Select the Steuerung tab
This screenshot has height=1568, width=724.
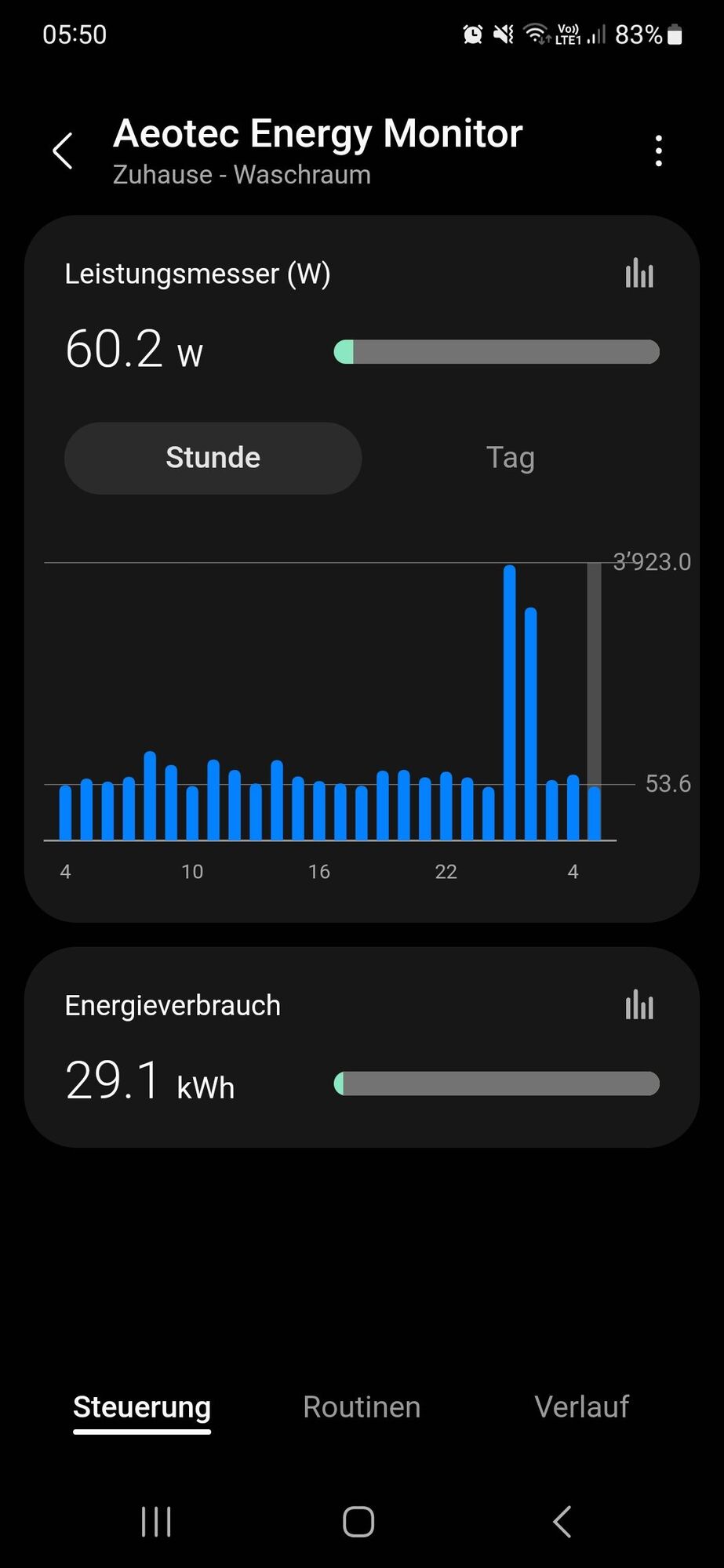click(142, 1407)
